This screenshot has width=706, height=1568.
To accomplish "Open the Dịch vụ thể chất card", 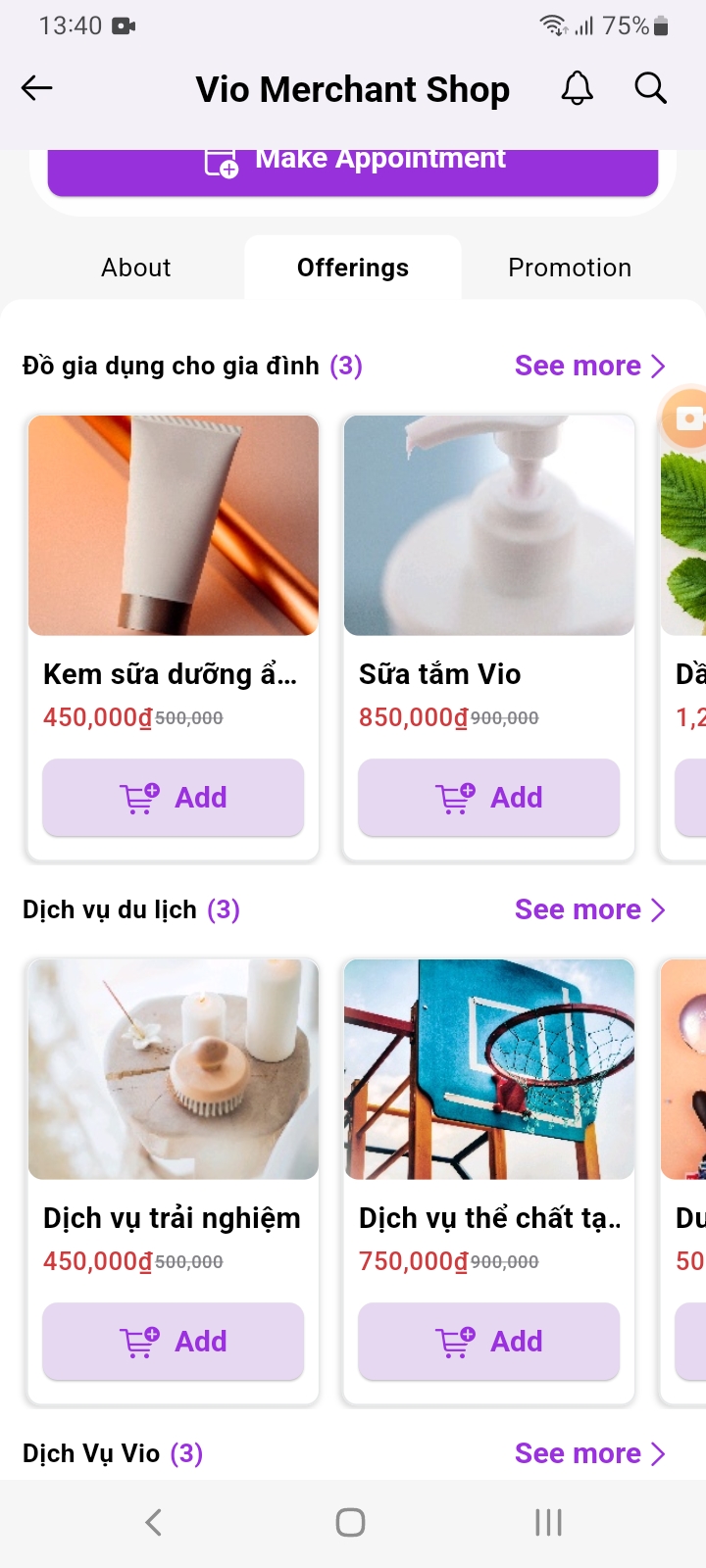I will coord(488,1088).
